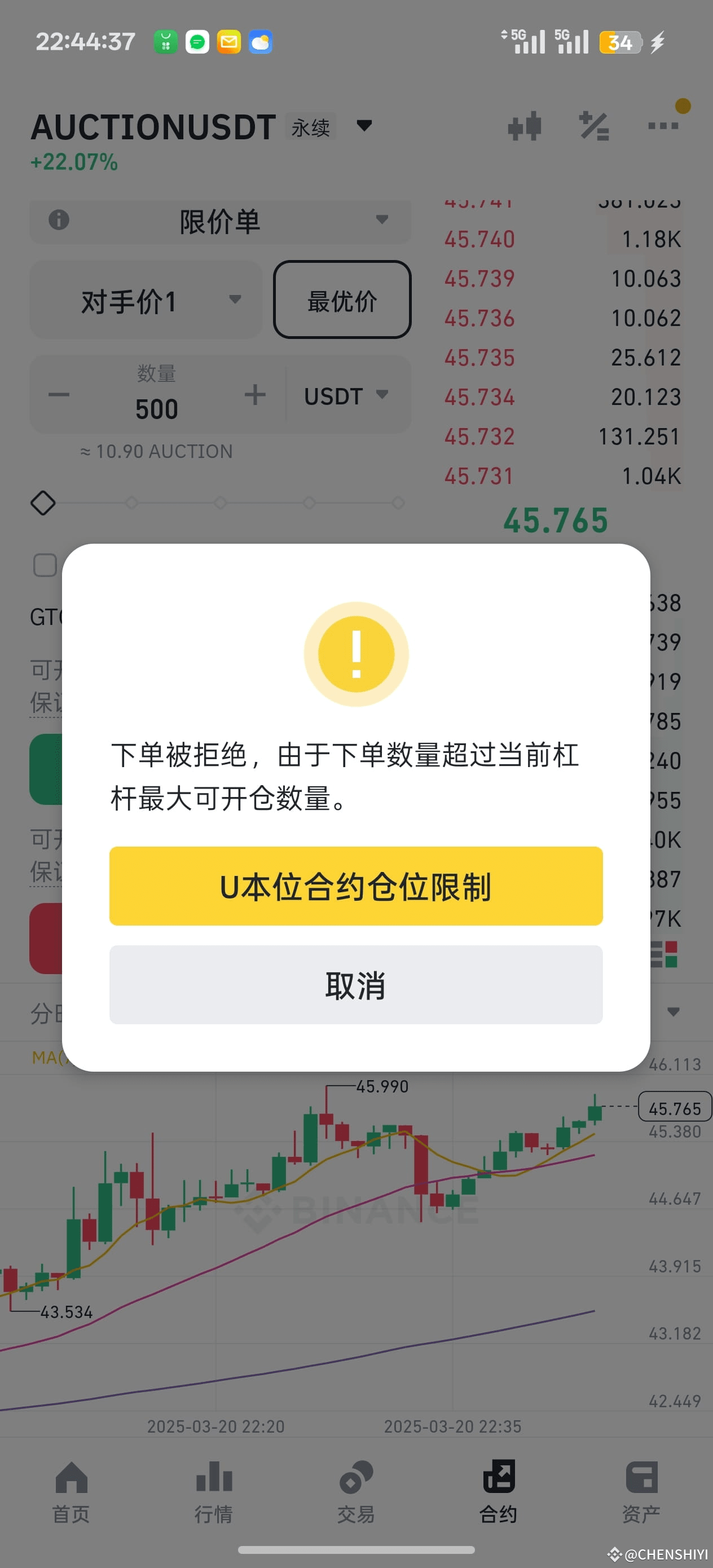Open the USDT unit dropdown
The image size is (713, 1568).
tap(345, 395)
